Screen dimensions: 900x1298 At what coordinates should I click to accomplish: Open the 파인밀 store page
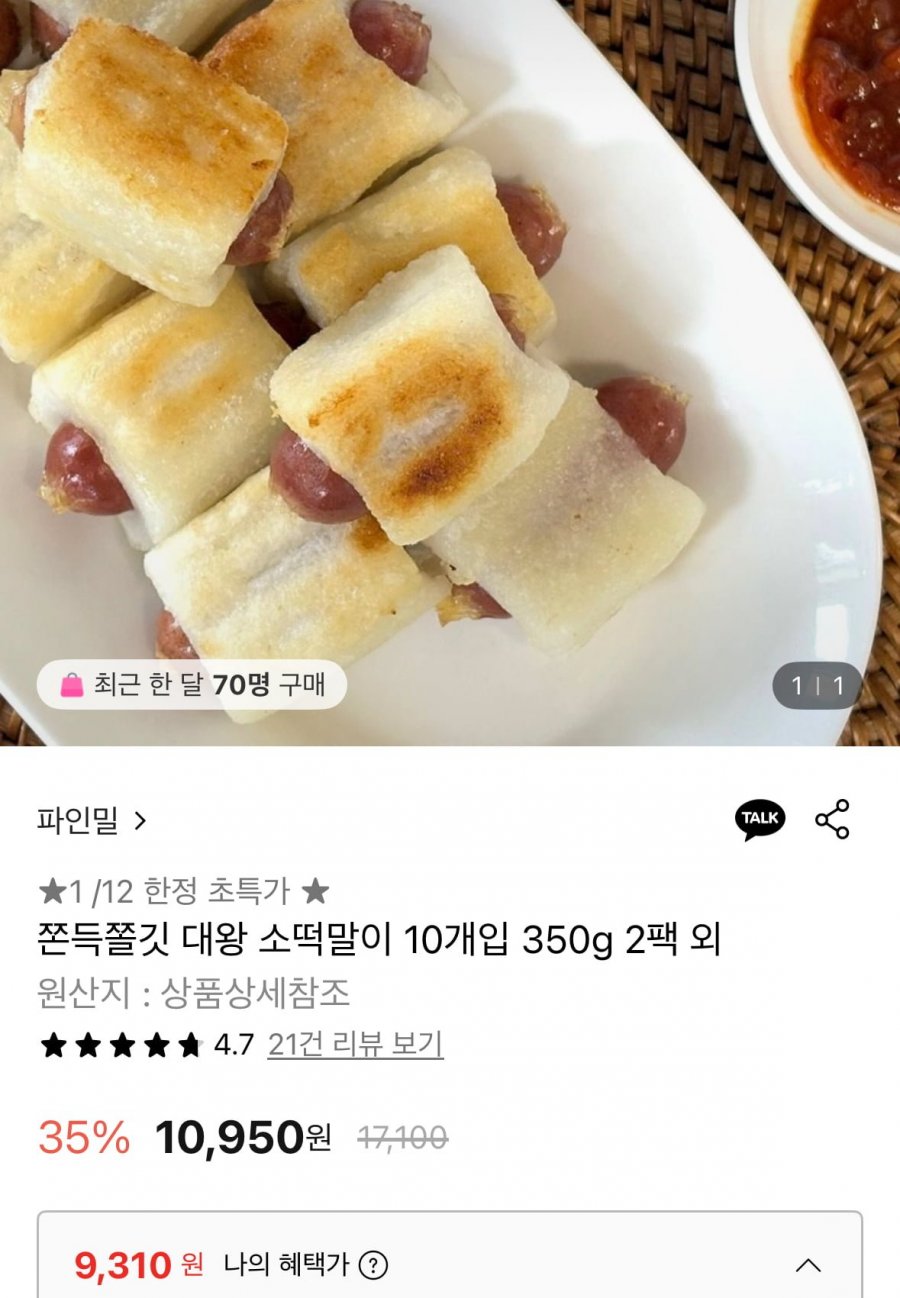click(x=92, y=821)
